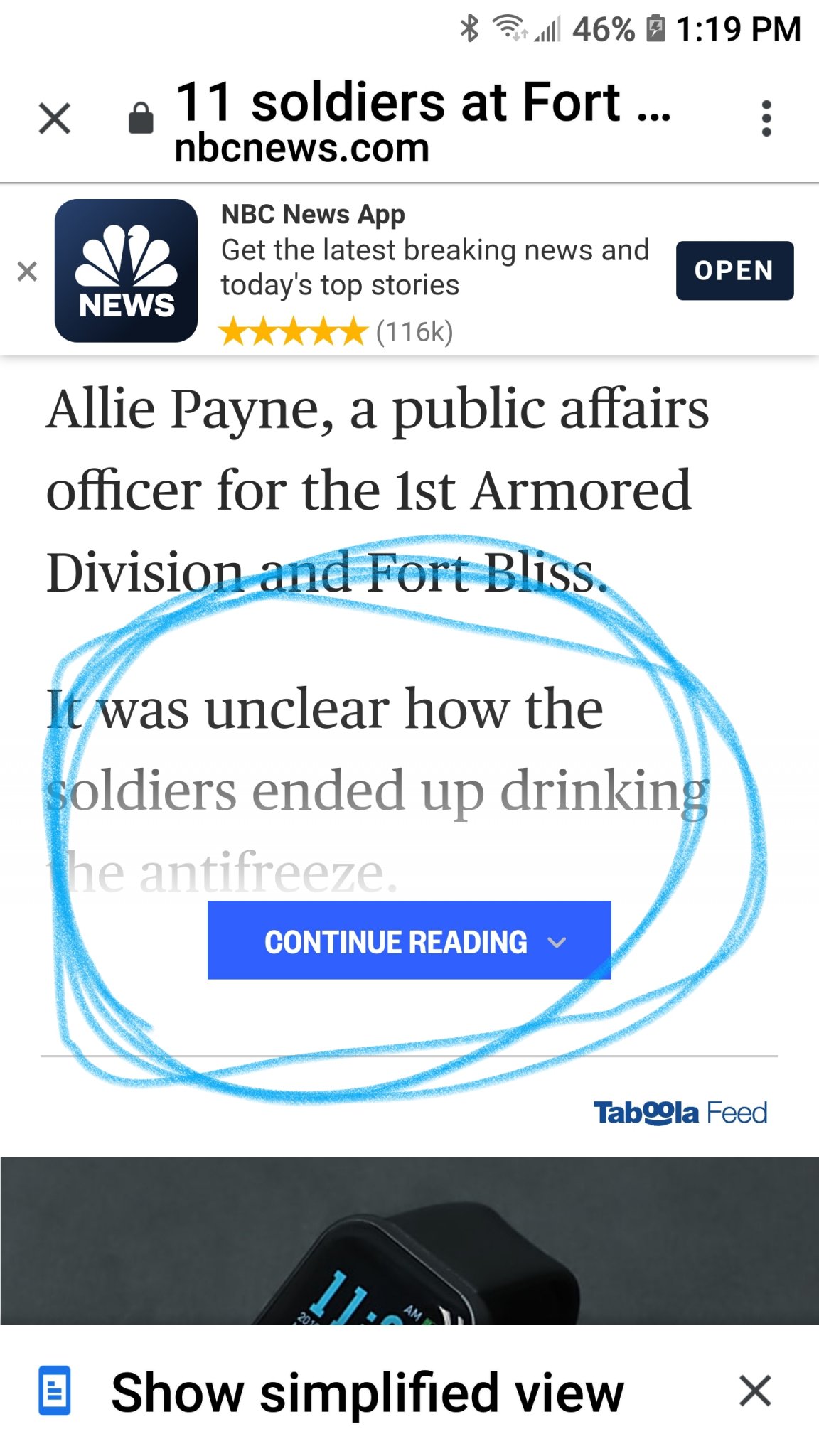Open the browser overflow menu
This screenshot has width=819, height=1456.
[x=766, y=118]
